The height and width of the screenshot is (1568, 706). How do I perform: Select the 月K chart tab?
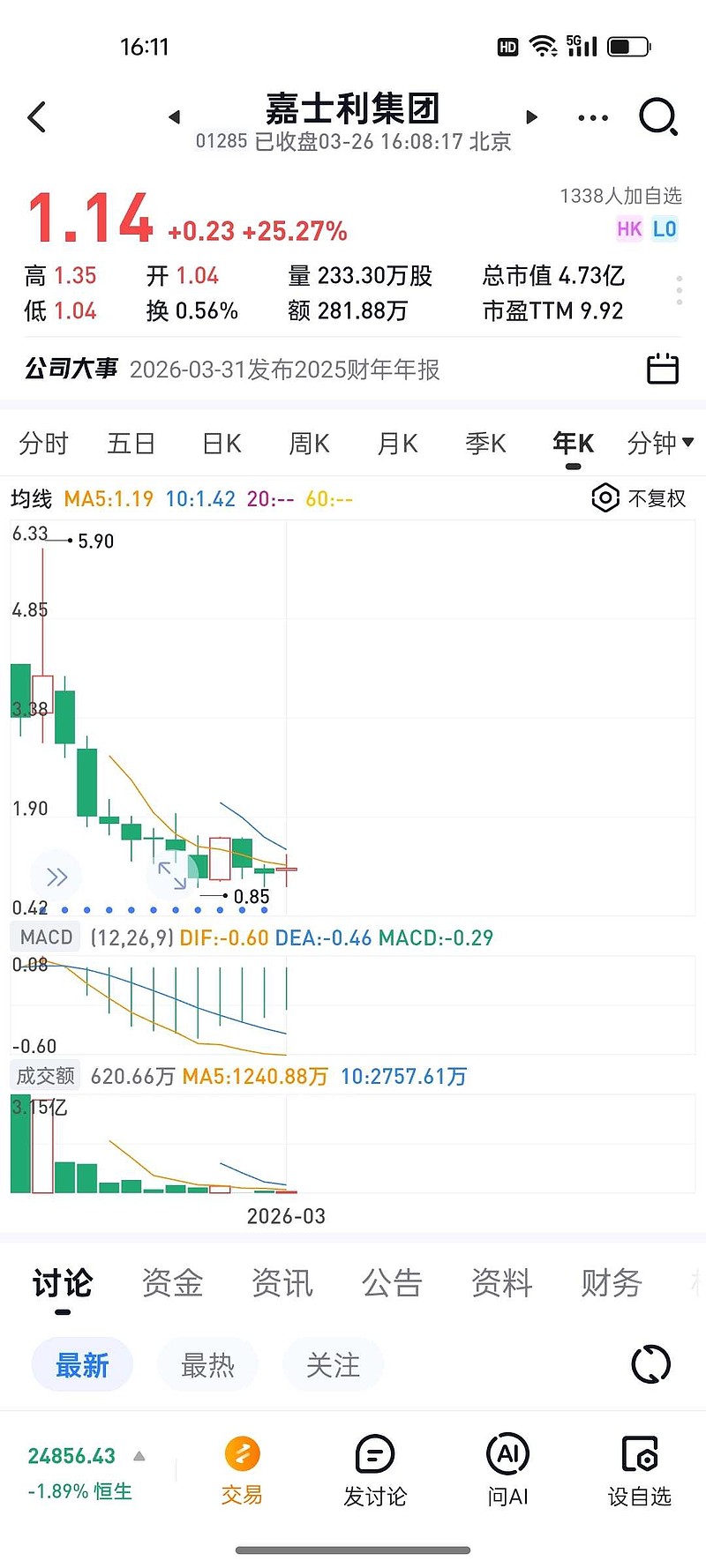pos(397,443)
